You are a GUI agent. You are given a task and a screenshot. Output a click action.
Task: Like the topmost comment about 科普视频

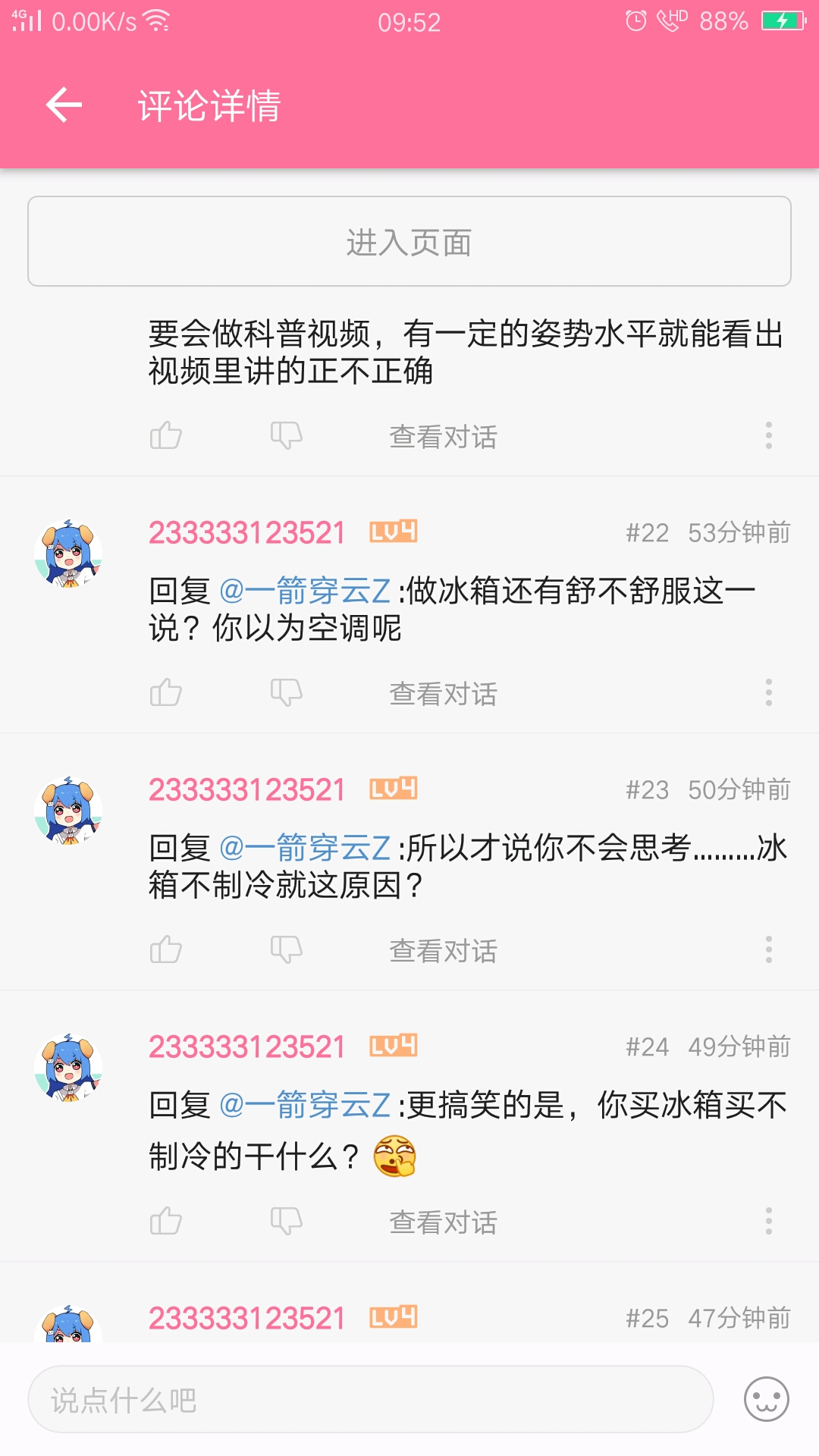[165, 435]
